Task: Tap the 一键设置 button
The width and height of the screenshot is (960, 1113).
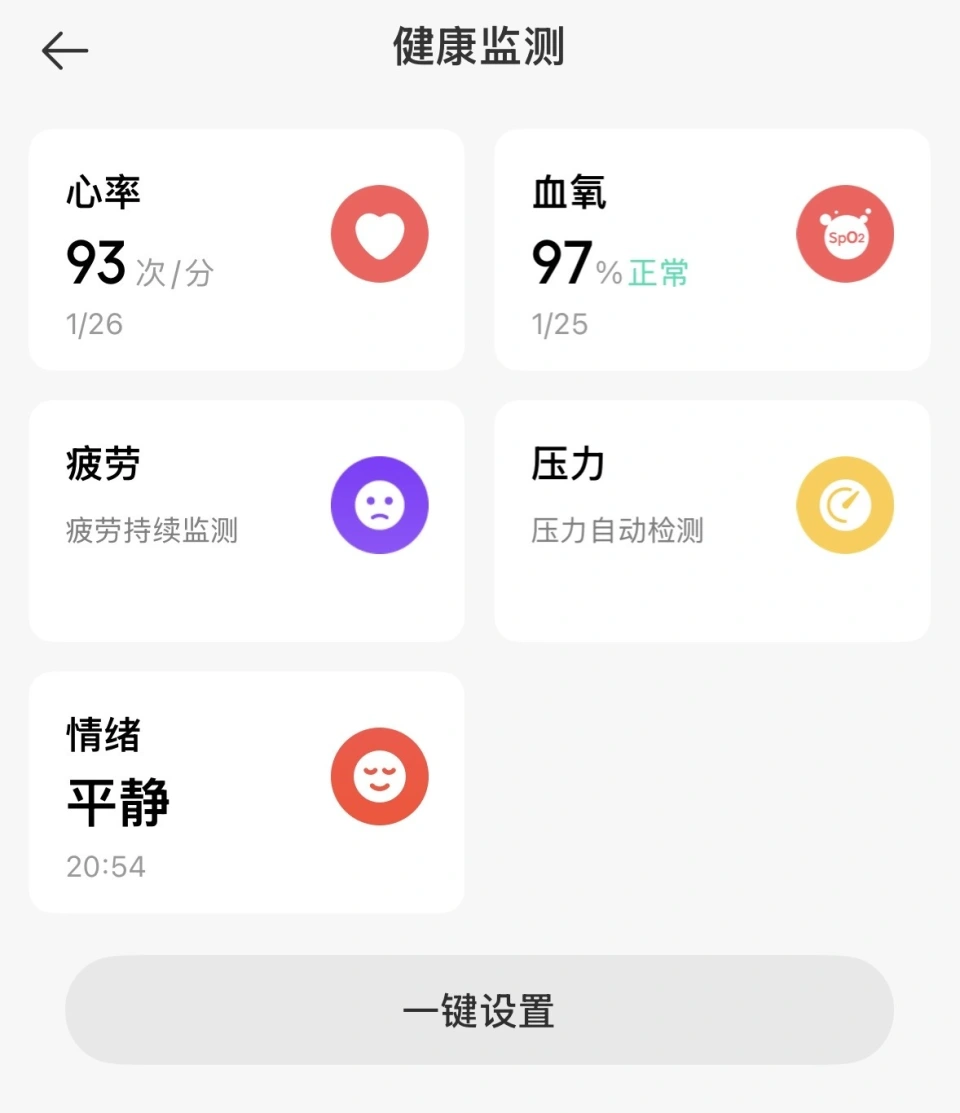Action: coord(479,1010)
